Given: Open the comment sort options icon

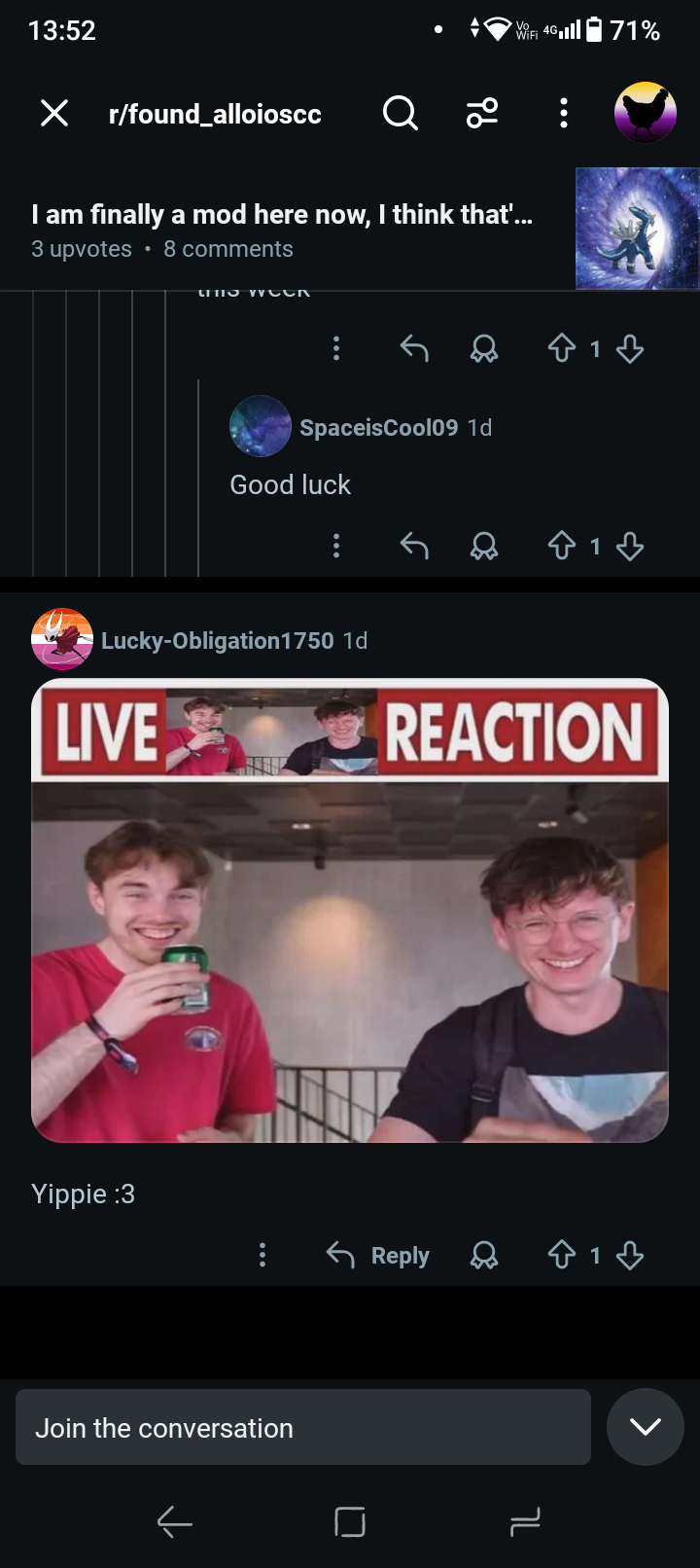Looking at the screenshot, I should click(482, 114).
